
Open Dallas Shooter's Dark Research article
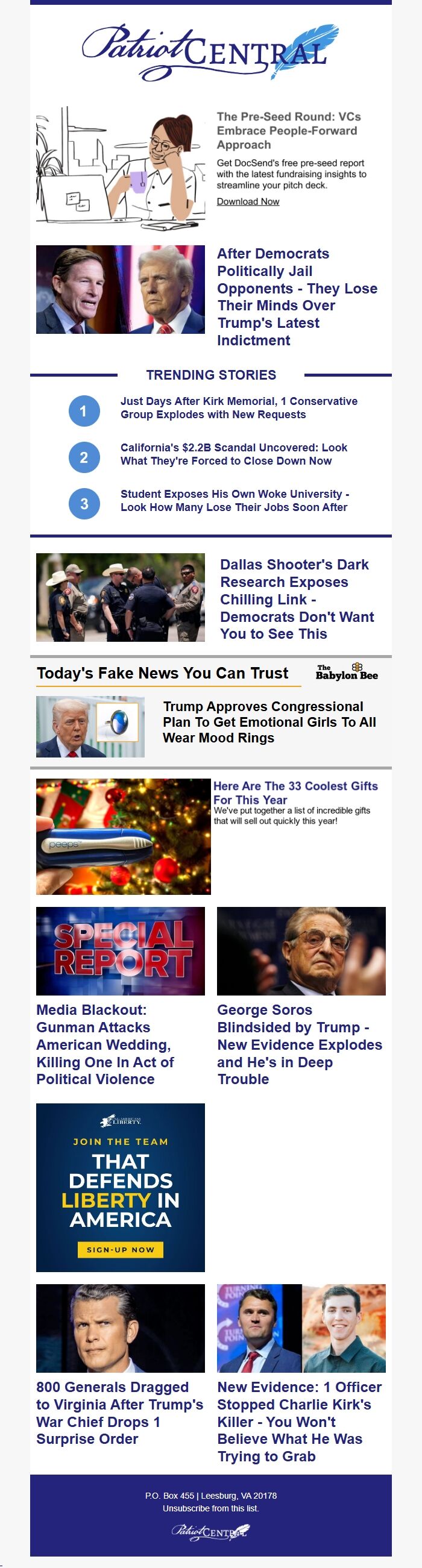point(297,599)
